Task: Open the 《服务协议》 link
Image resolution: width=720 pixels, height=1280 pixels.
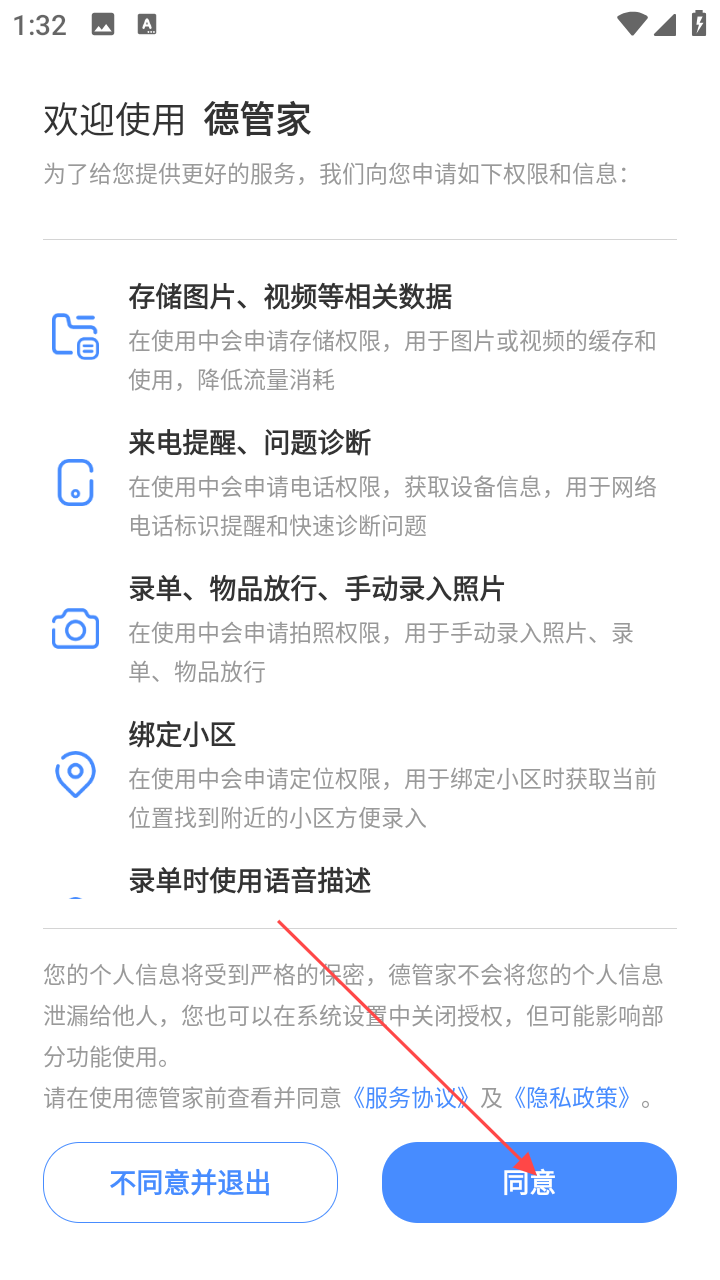Action: click(411, 1097)
